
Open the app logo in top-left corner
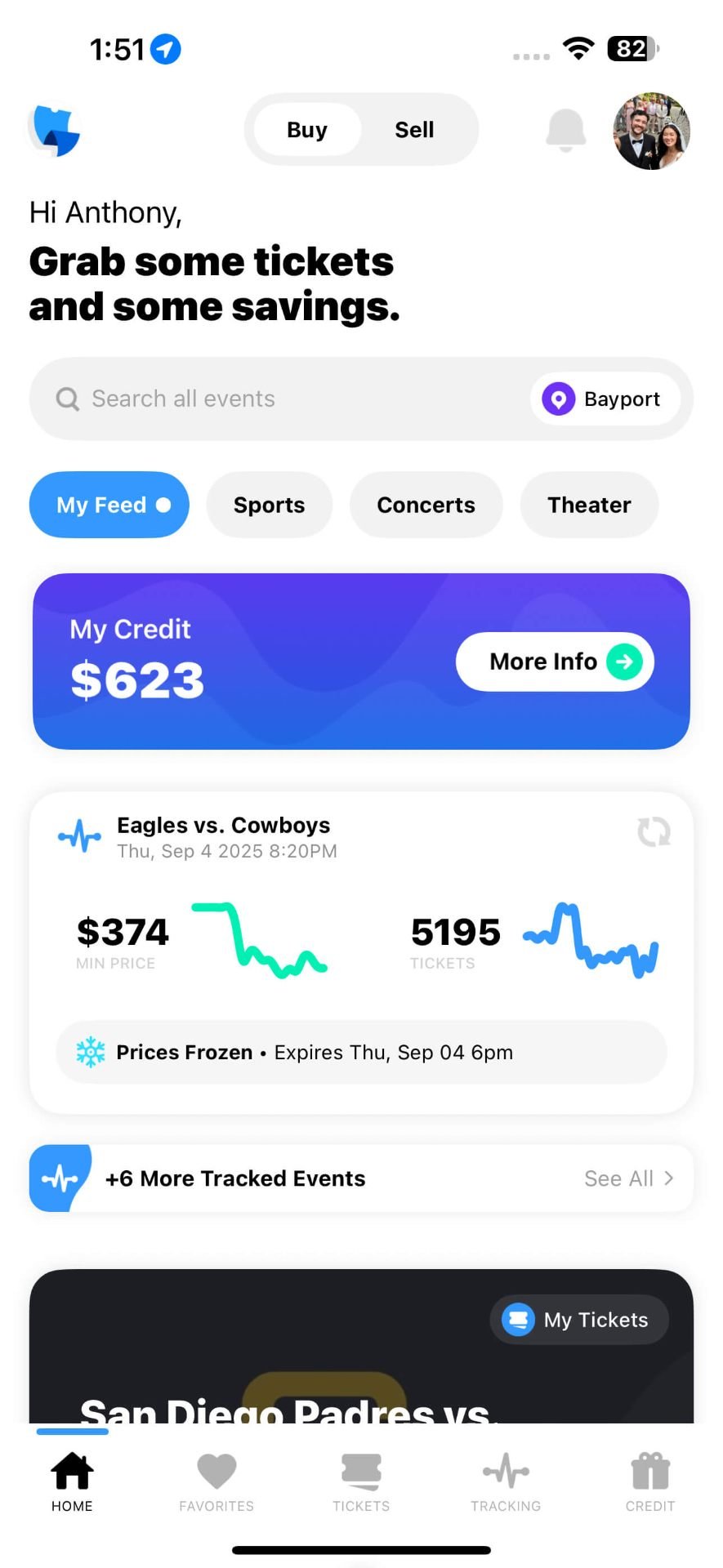point(54,131)
